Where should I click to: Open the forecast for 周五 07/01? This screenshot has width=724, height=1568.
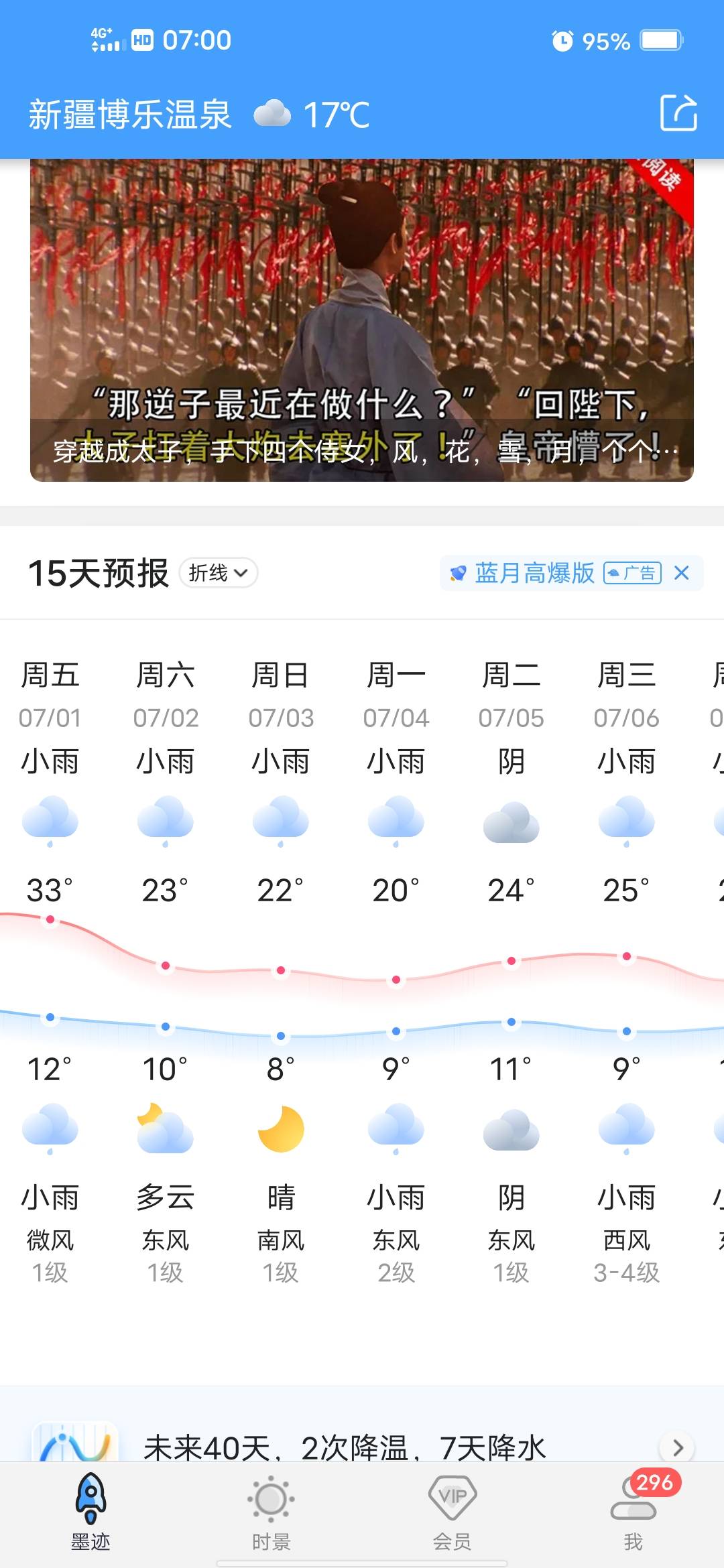click(x=50, y=970)
